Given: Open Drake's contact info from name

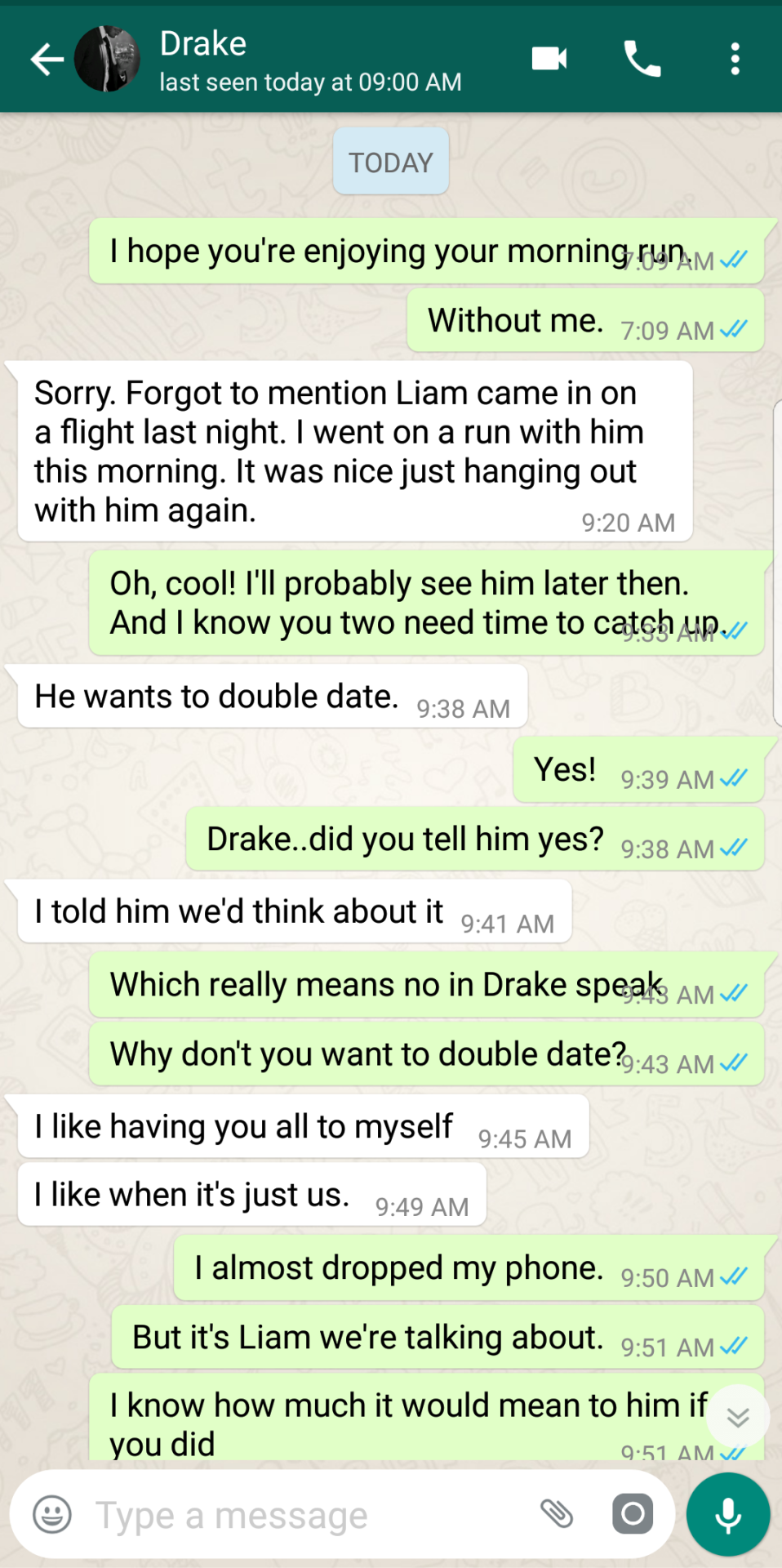Looking at the screenshot, I should (x=203, y=43).
